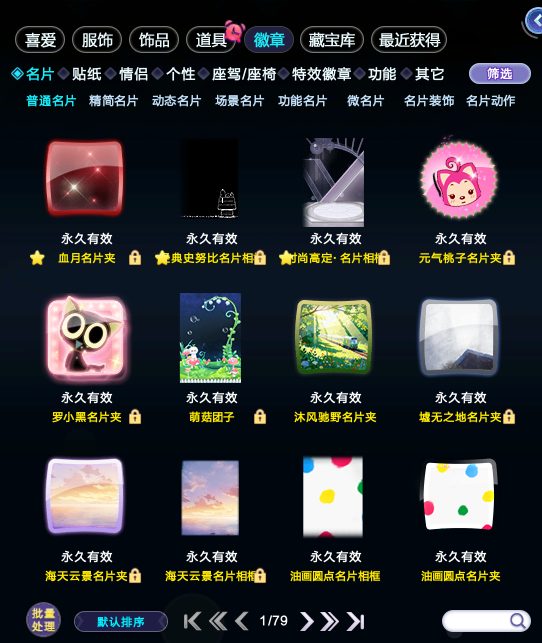
Task: Switch to the 最近获得 tab
Action: 409,40
